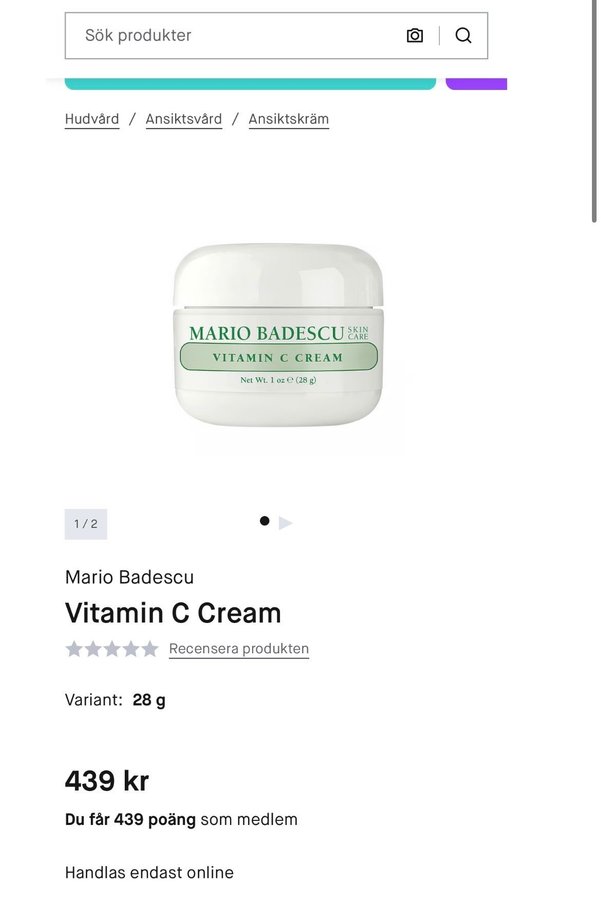Screen dimensions: 601x900
Task: Show next product image arrow
Action: point(286,523)
